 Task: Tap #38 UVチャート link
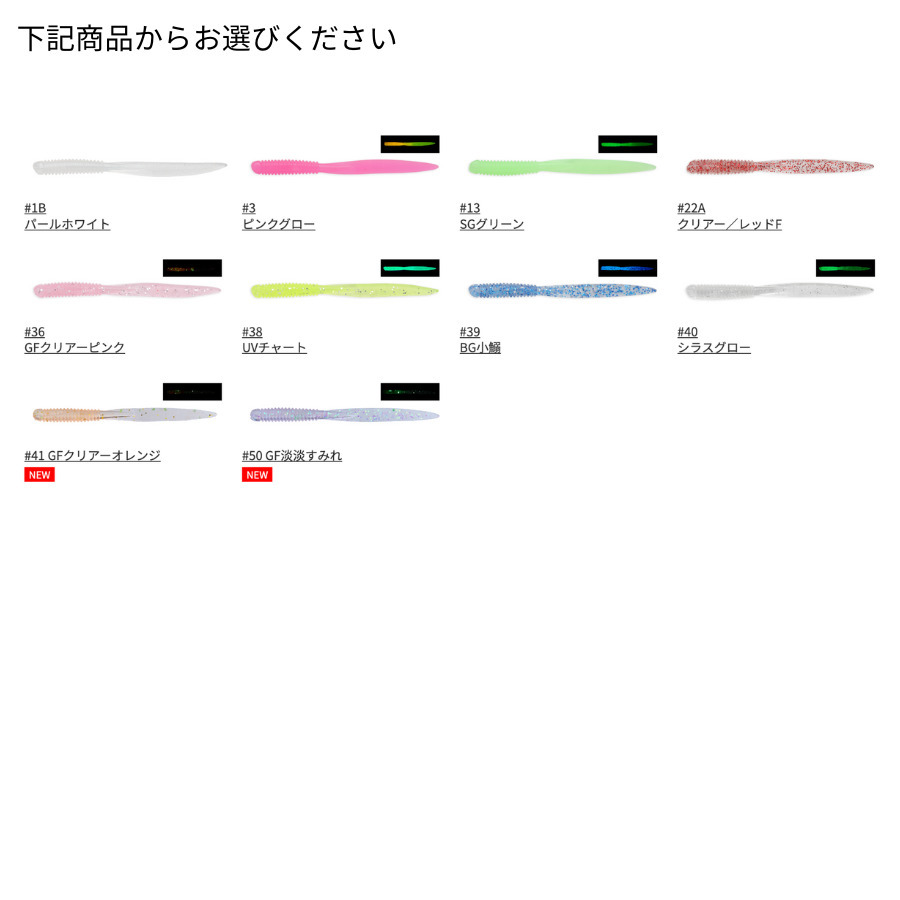click(x=274, y=348)
